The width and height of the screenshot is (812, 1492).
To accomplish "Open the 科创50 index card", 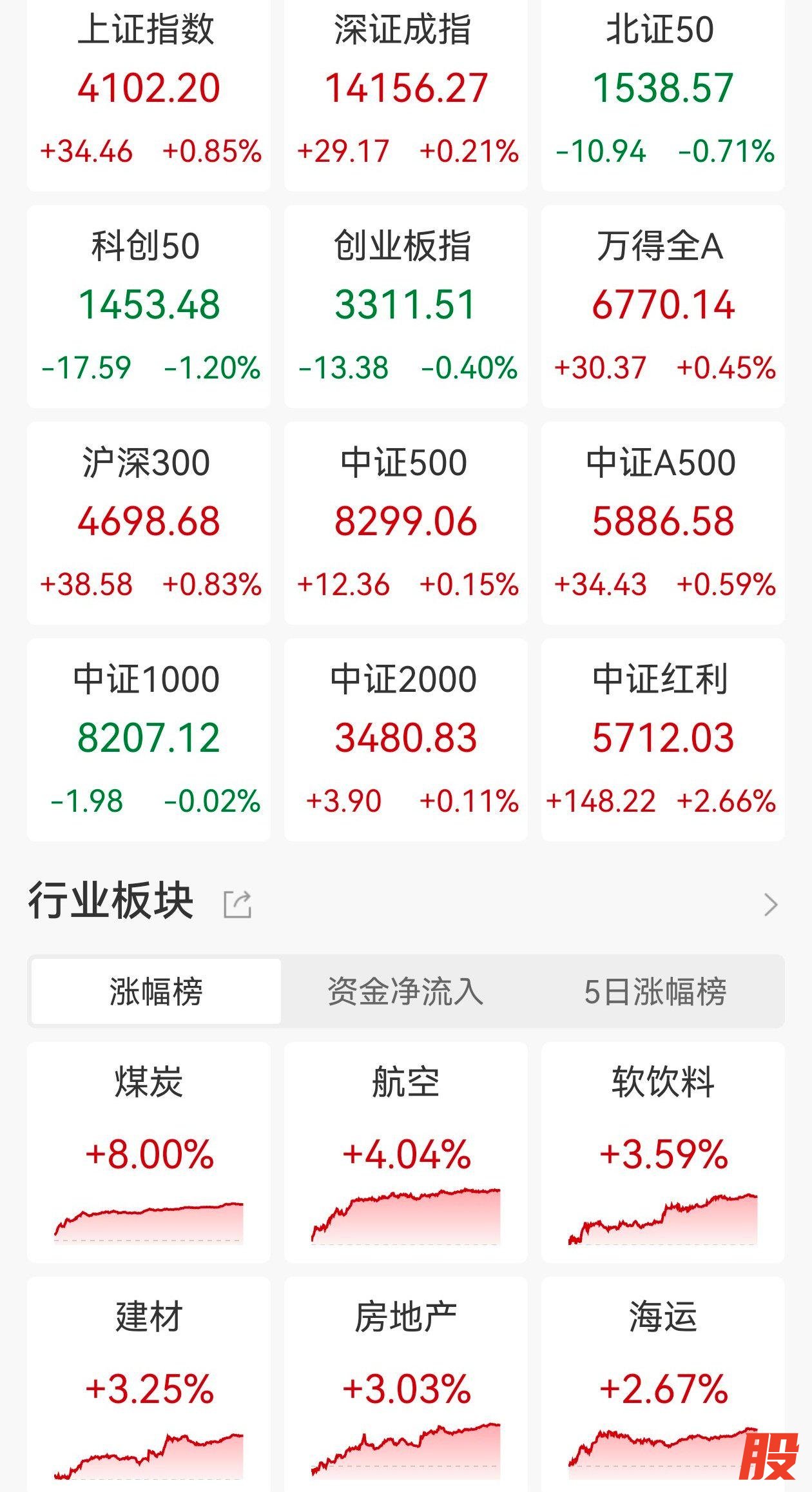I will [149, 306].
